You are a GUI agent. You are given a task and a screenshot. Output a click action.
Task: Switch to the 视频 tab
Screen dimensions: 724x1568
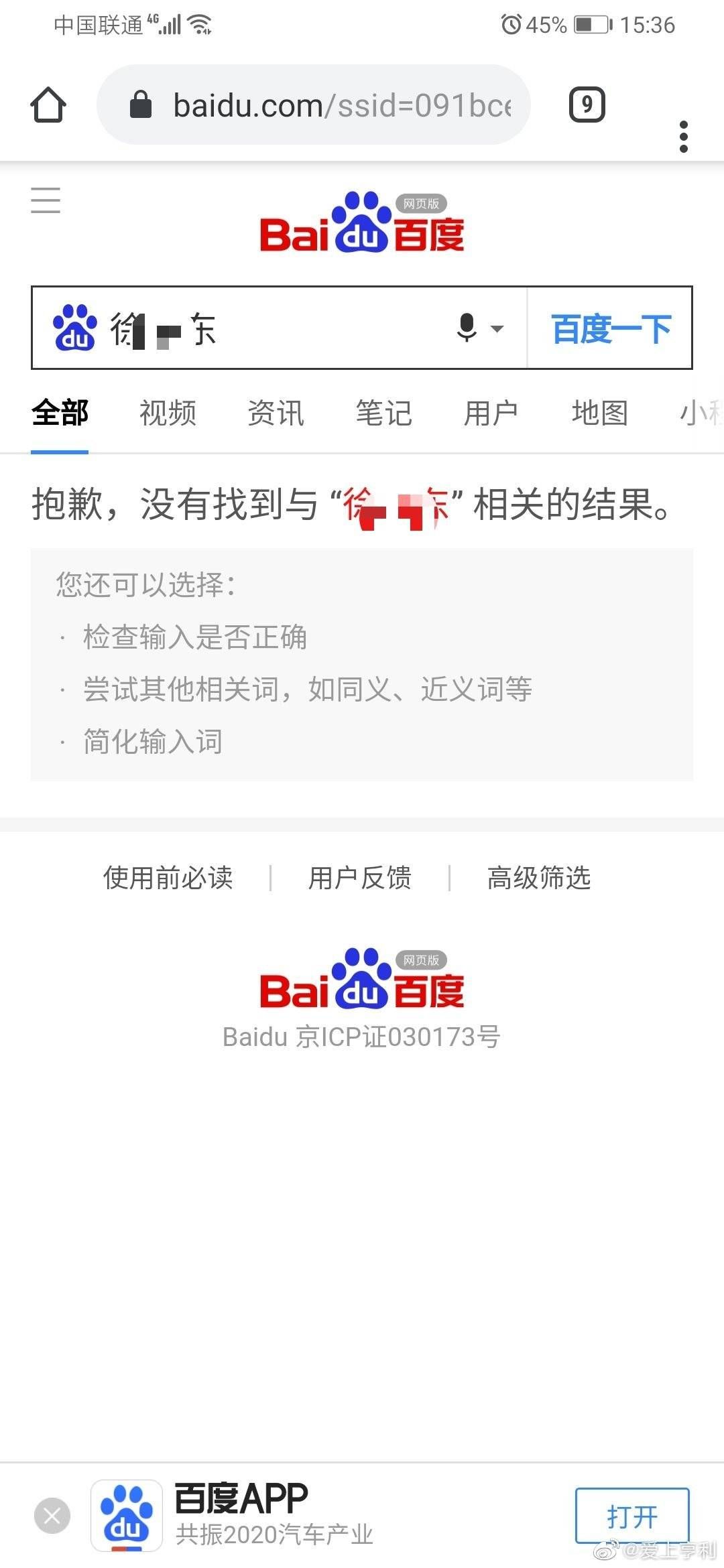pos(168,413)
